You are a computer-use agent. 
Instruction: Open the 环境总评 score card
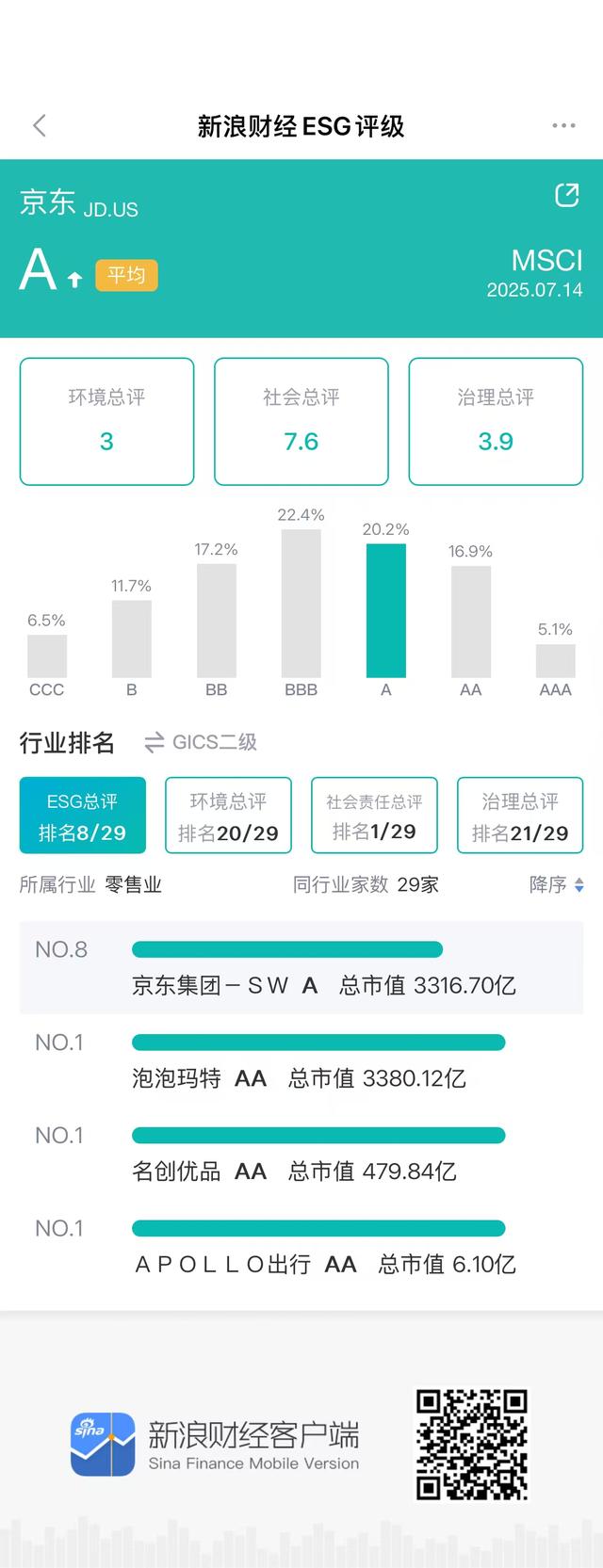106,421
